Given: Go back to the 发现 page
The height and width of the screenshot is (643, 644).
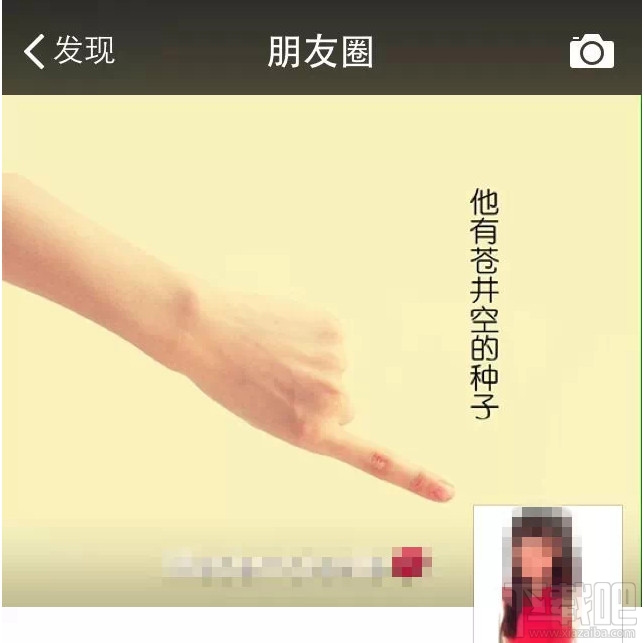Looking at the screenshot, I should pos(70,50).
